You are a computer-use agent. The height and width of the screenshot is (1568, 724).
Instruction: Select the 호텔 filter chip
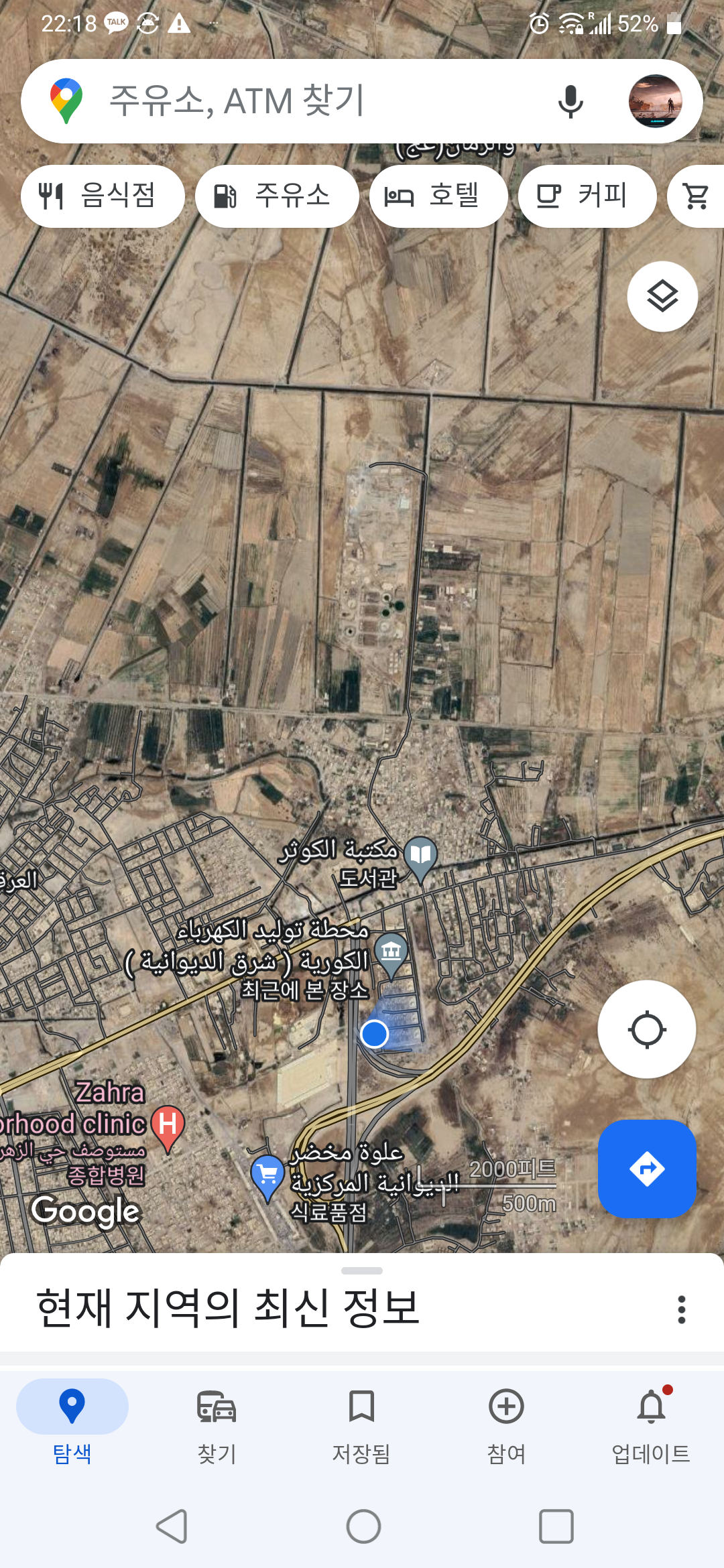438,196
